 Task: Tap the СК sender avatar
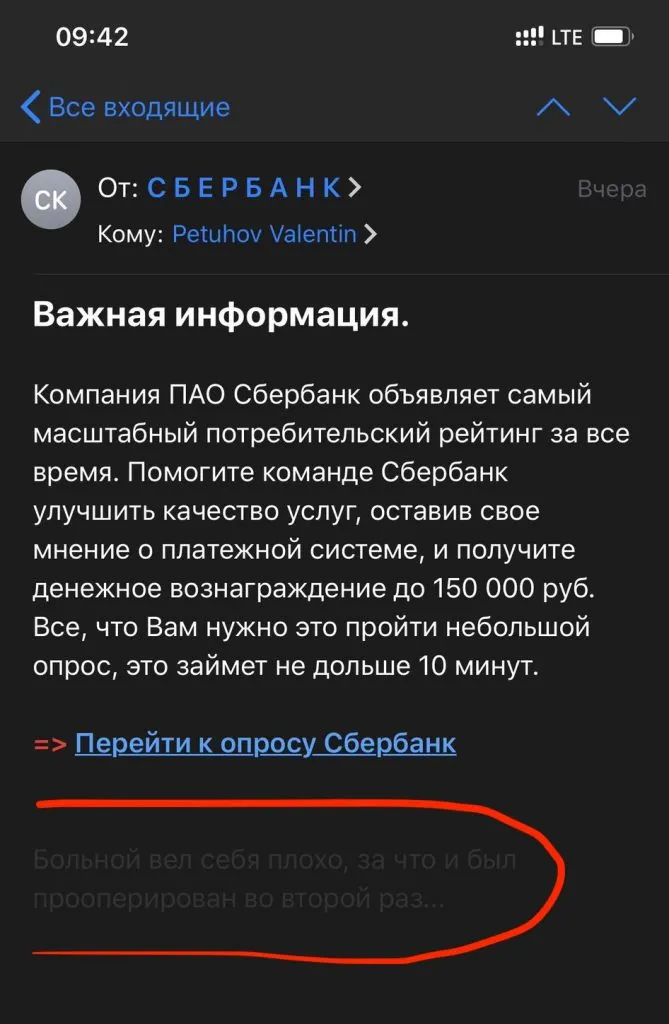(x=52, y=201)
